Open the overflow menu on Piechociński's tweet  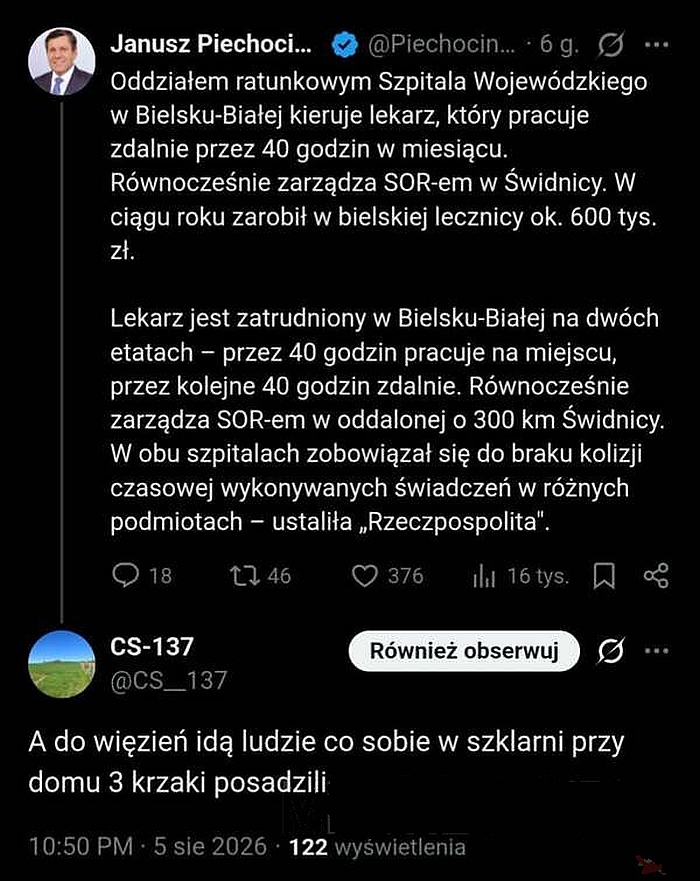(x=657, y=44)
